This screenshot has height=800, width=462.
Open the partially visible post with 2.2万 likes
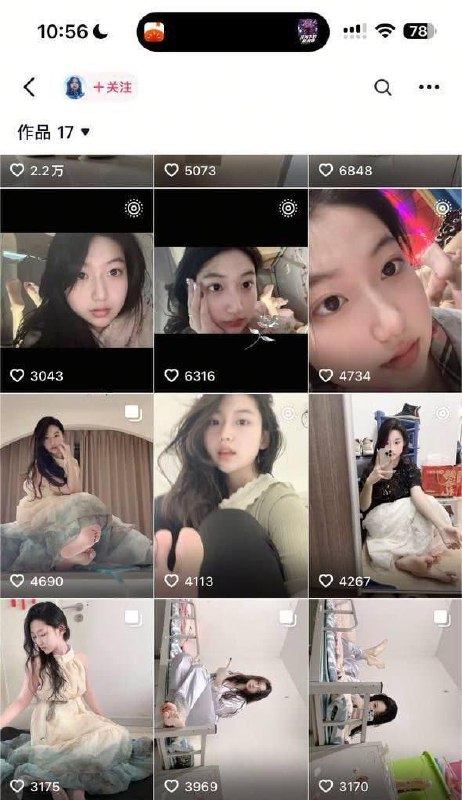click(x=76, y=171)
